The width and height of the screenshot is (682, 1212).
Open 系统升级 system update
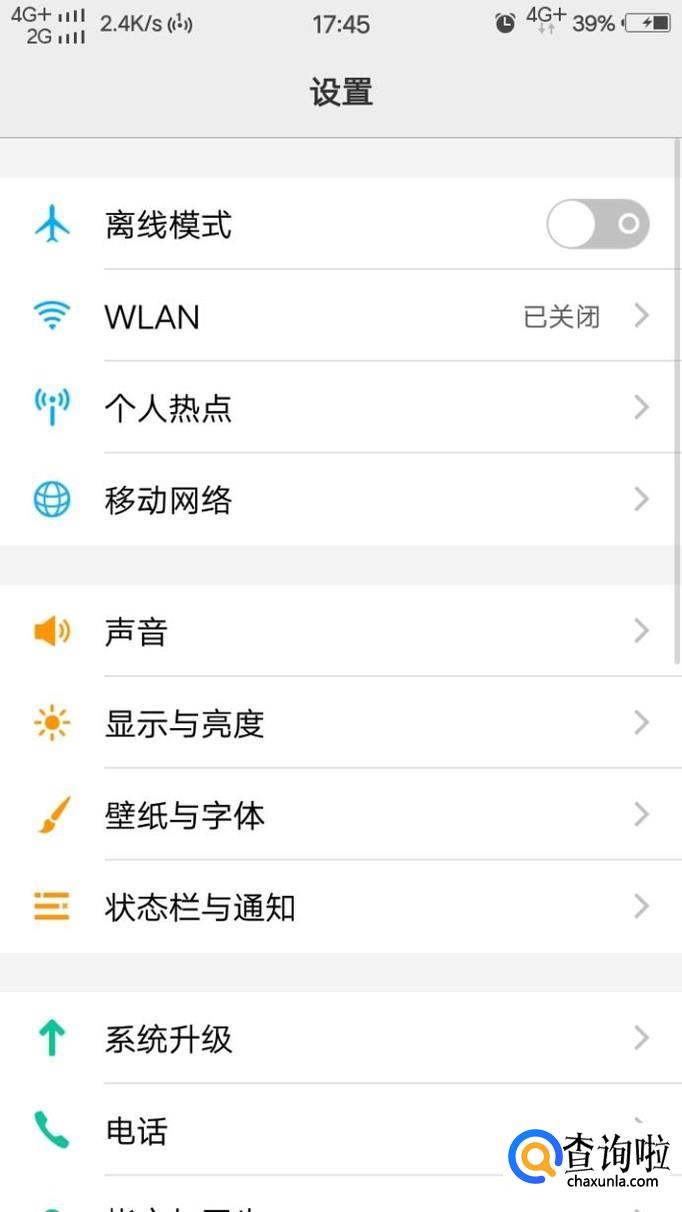point(340,1039)
